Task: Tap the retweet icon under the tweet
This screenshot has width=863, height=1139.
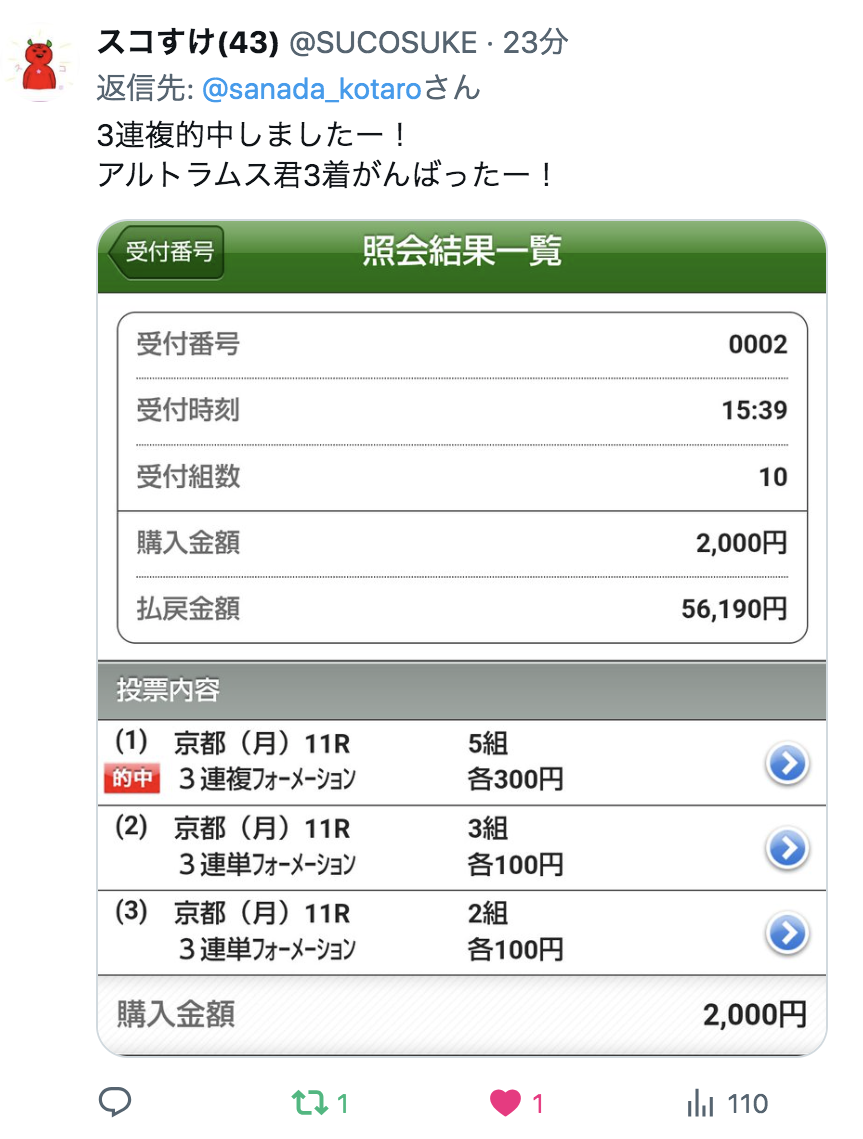Action: click(309, 1103)
